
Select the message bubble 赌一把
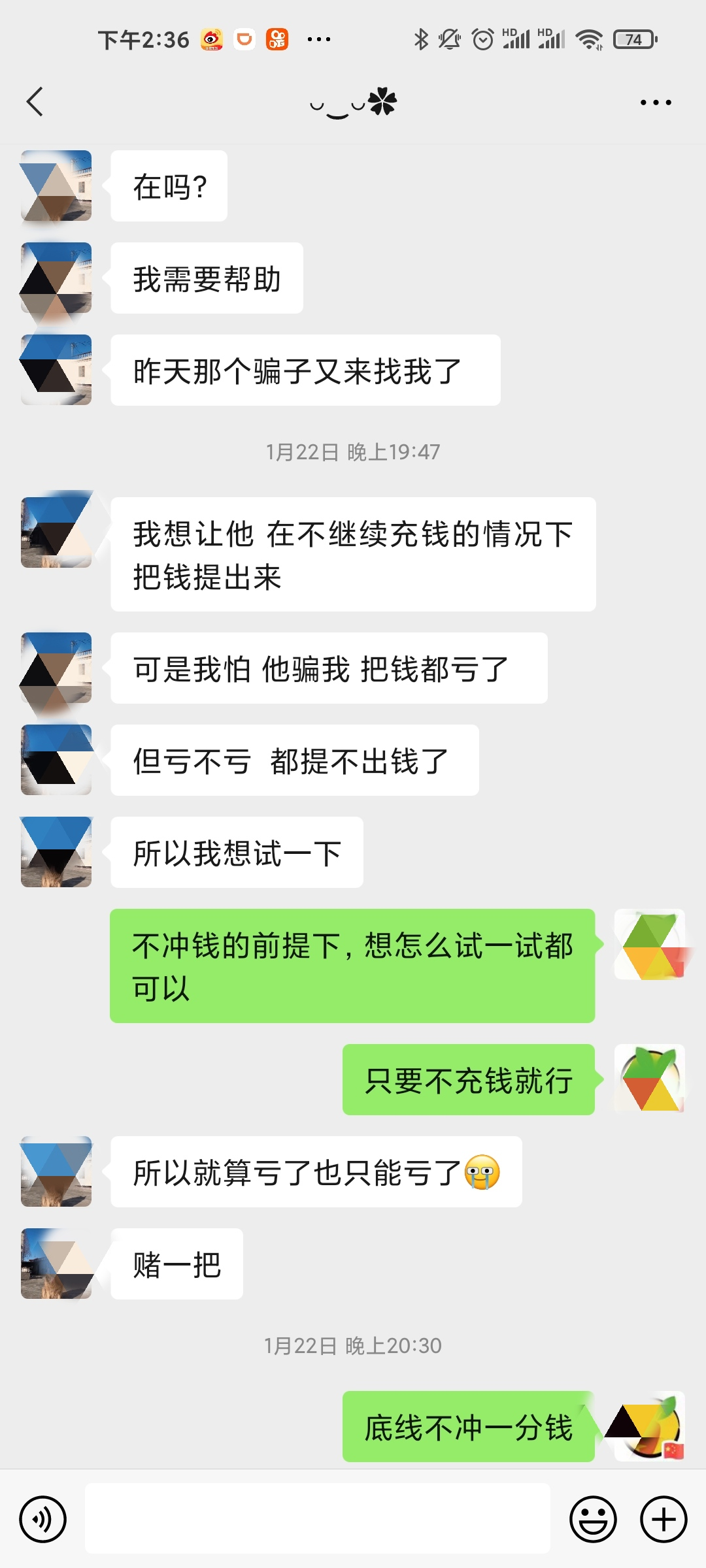pyautogui.click(x=176, y=1264)
